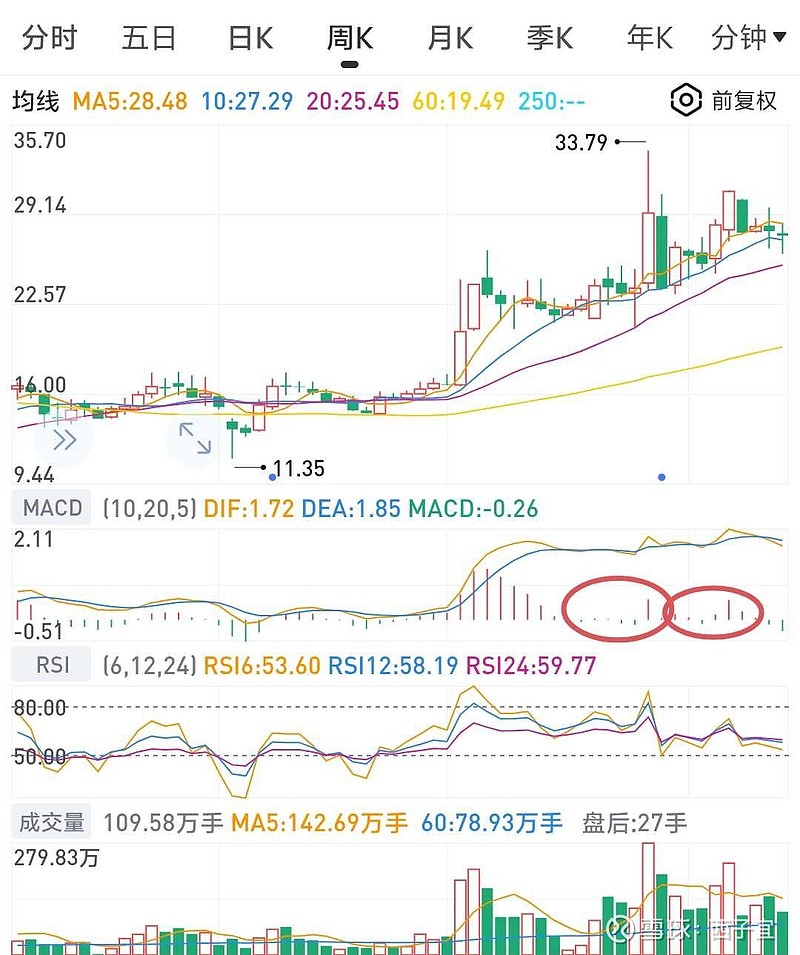Change the MACD indicator chip

[x=52, y=508]
